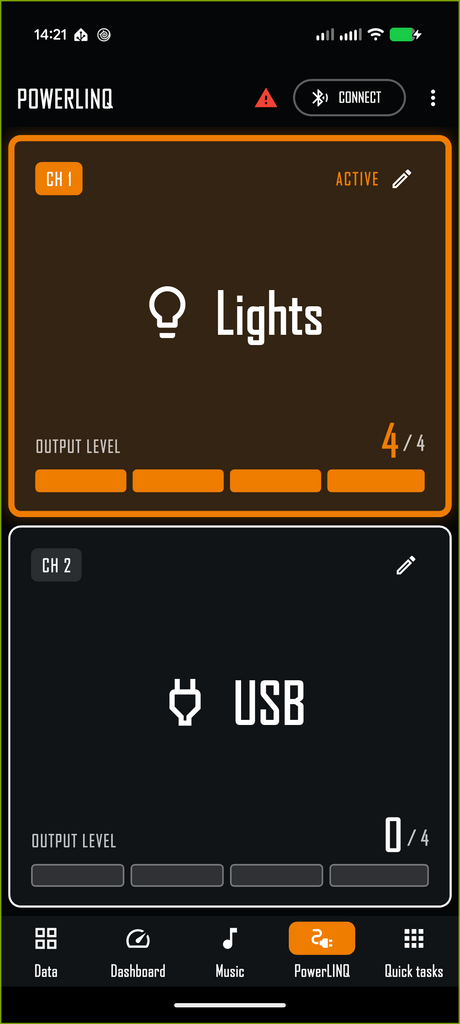This screenshot has height=1024, width=460.
Task: Switch to the Dashboard tab
Action: pyautogui.click(x=138, y=952)
